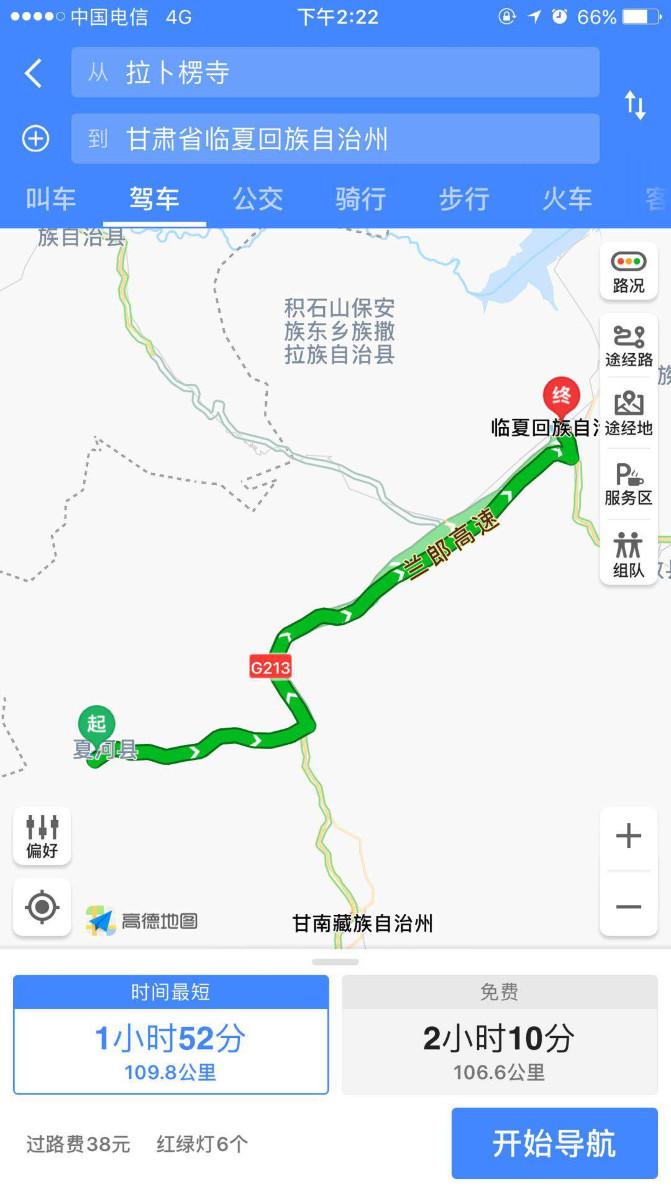Edit the starting point 拉卜楞寺
Image resolution: width=671 pixels, height=1192 pixels.
click(x=335, y=72)
